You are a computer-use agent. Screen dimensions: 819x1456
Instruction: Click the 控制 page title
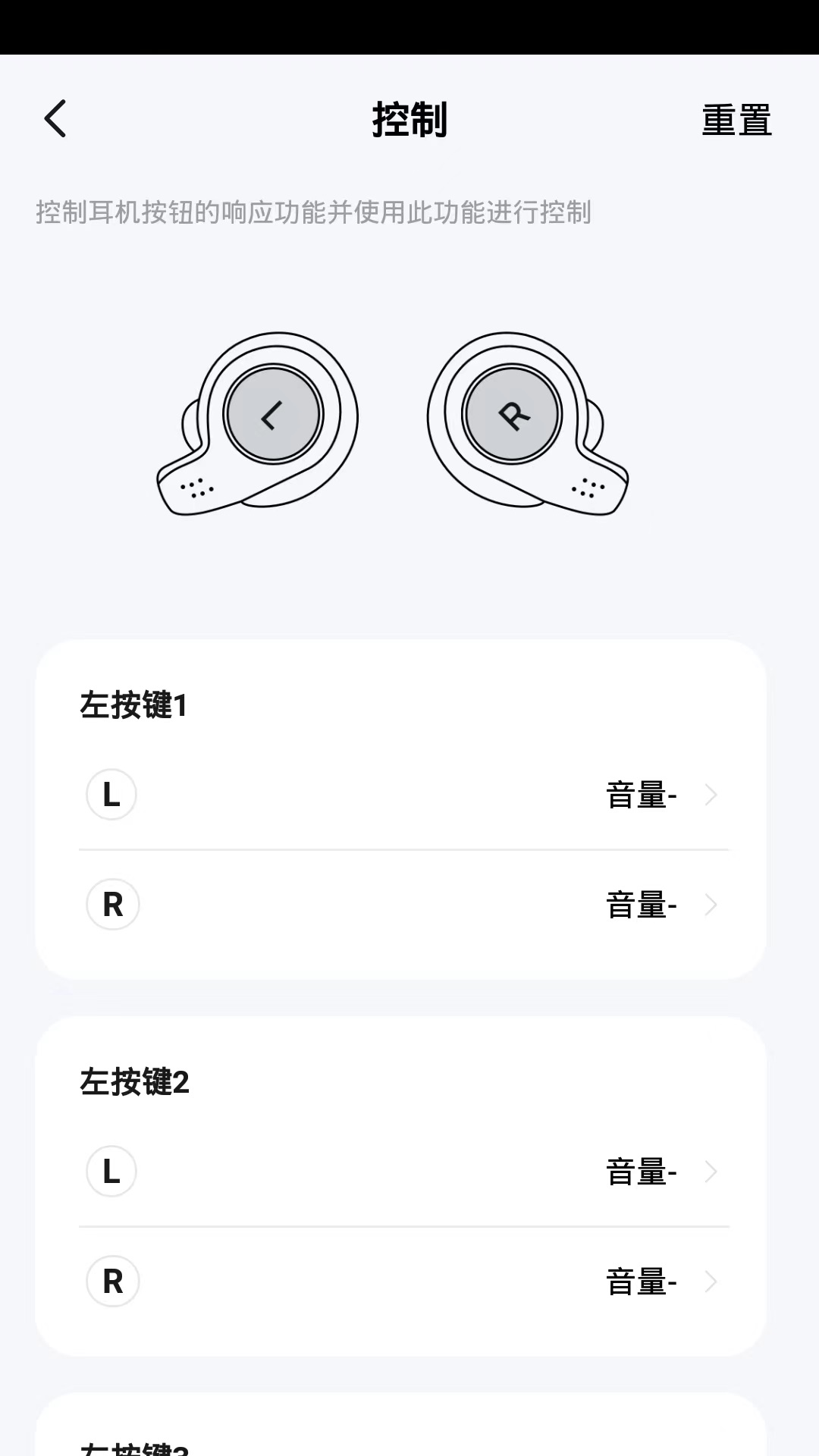coord(409,119)
